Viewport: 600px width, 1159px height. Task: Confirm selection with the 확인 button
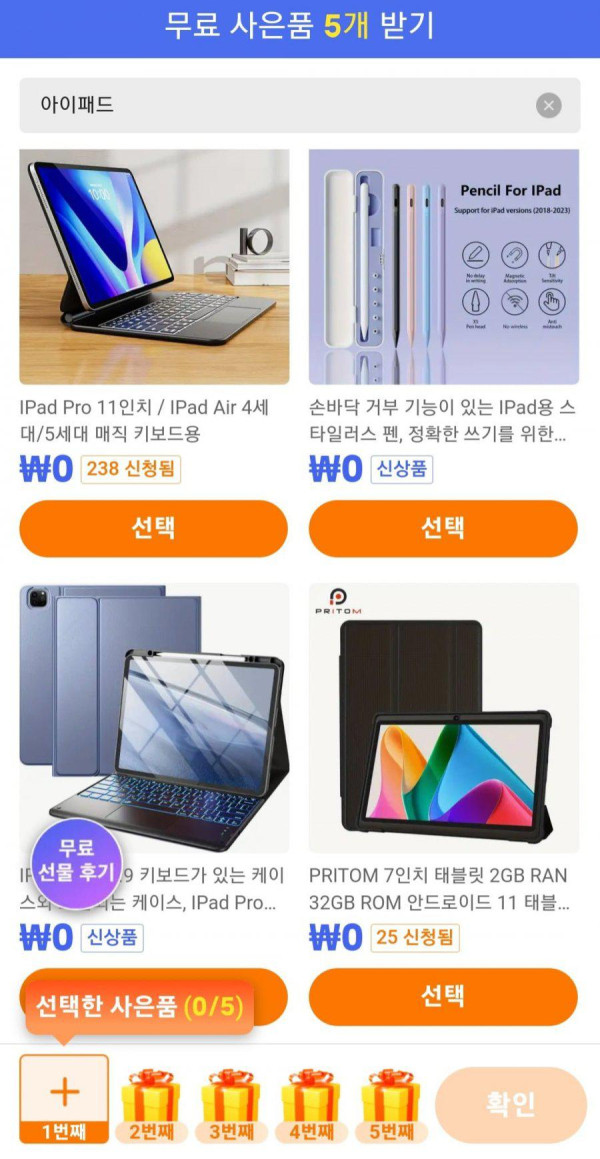pyautogui.click(x=511, y=1104)
